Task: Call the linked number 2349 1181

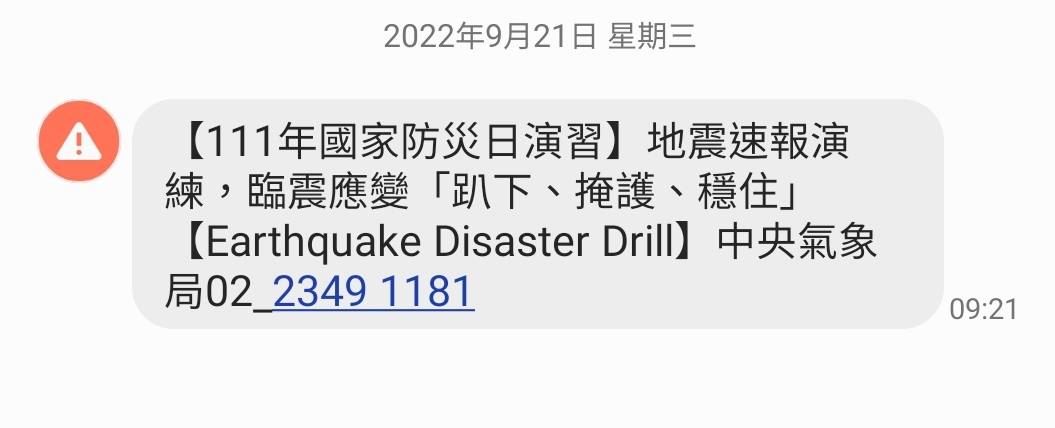Action: pyautogui.click(x=373, y=293)
